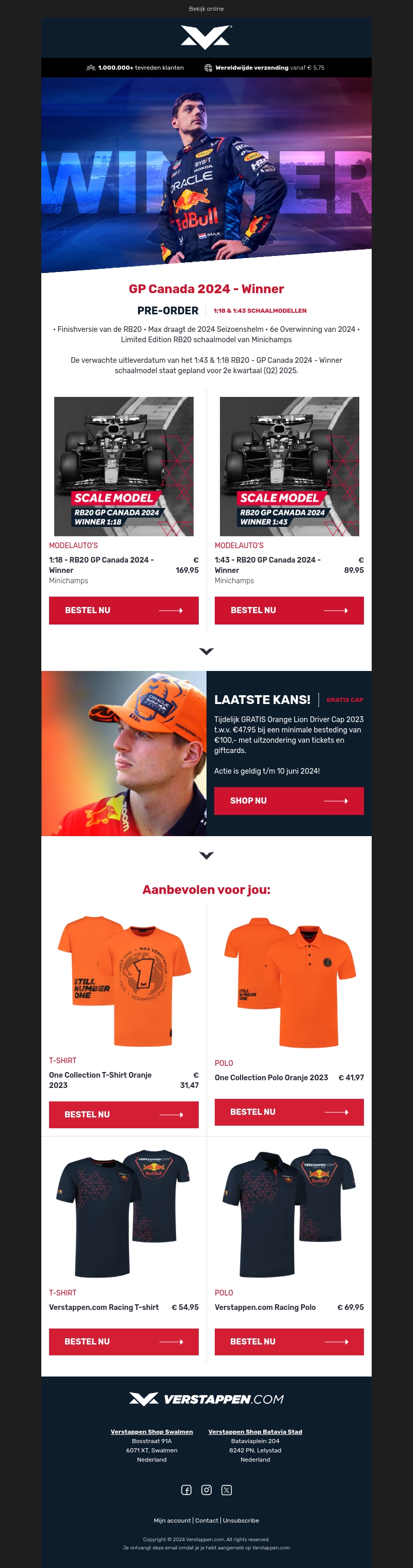Order the Verstappen.com Racing T-shirt

[x=124, y=1341]
